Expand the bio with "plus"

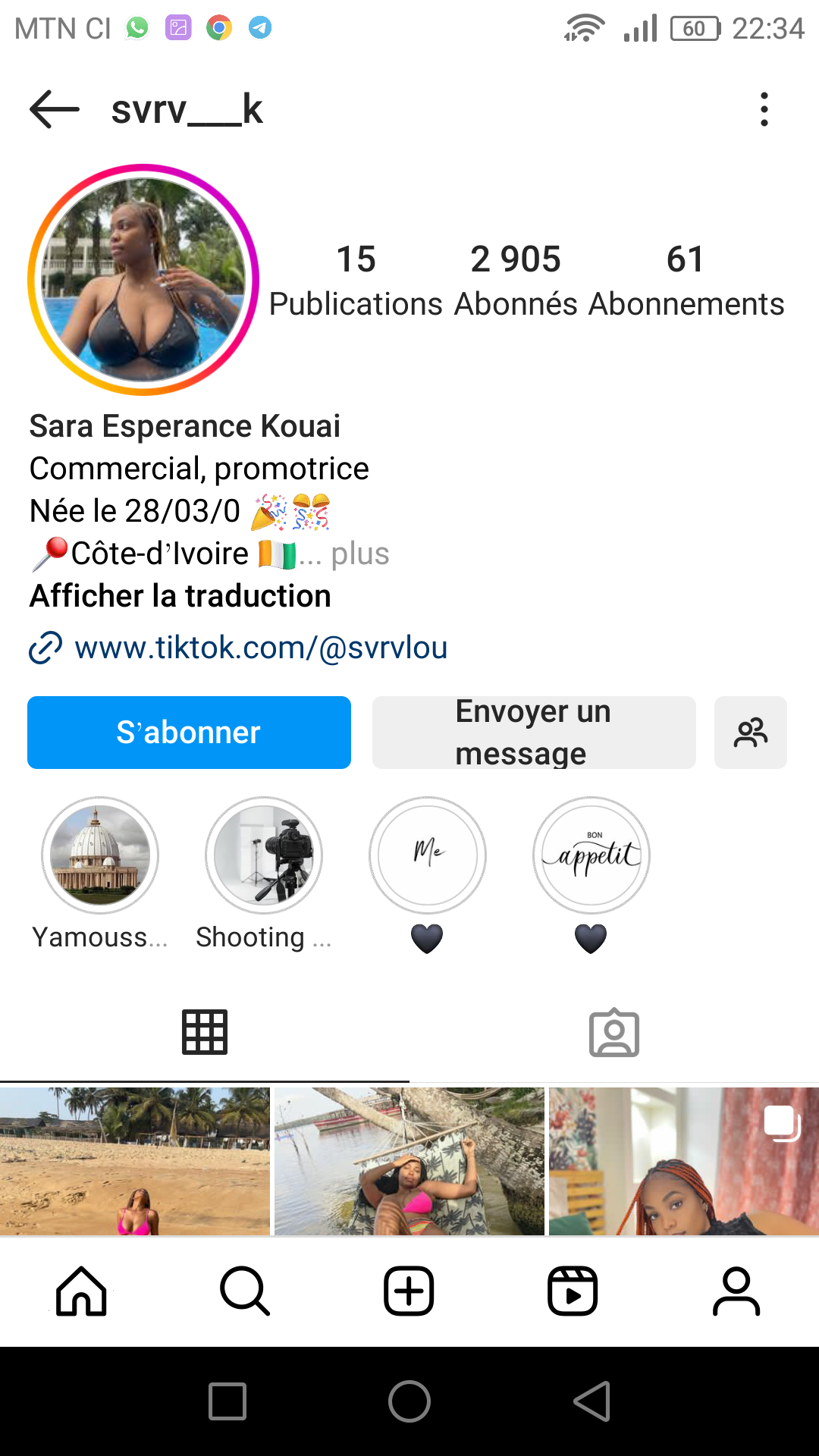pyautogui.click(x=359, y=554)
